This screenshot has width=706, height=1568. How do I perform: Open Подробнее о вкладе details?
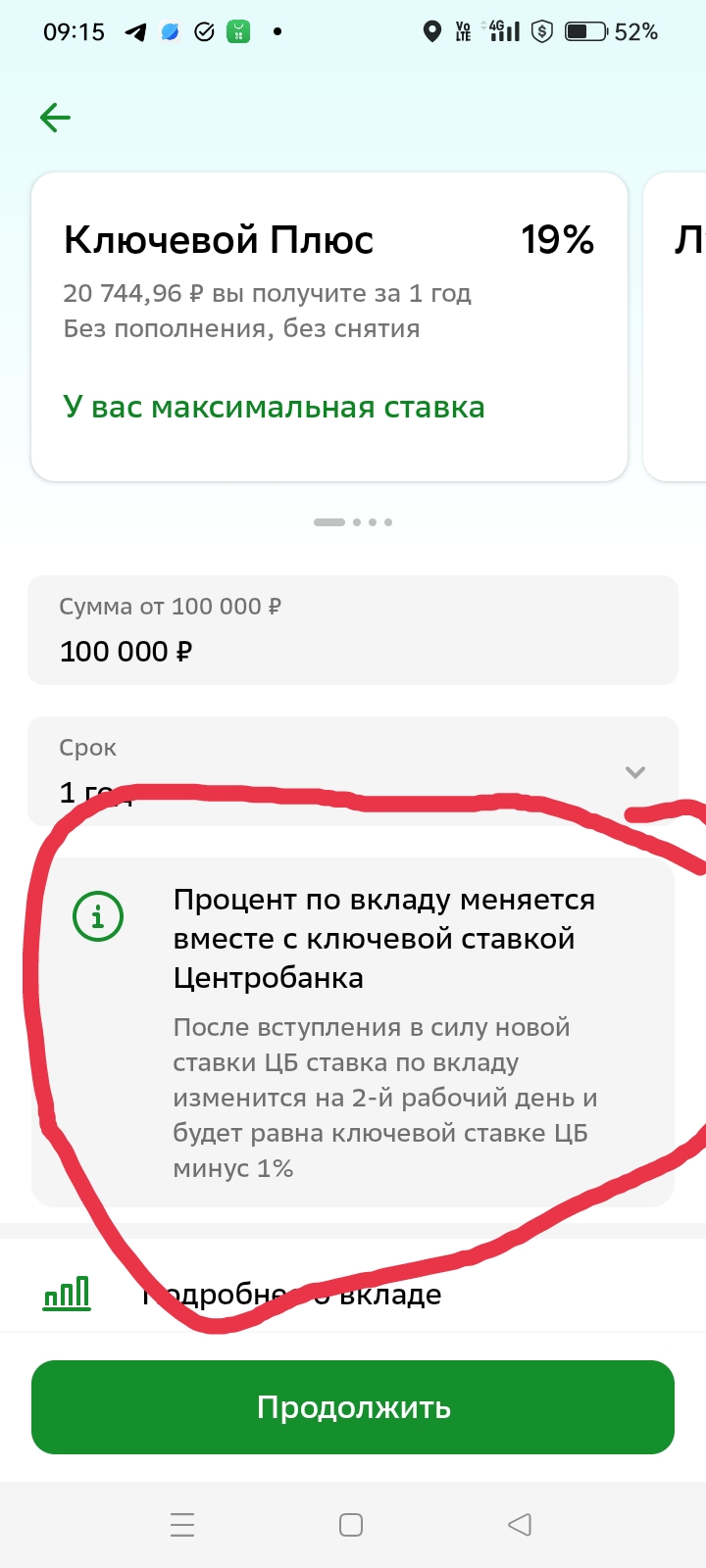coord(353,1294)
